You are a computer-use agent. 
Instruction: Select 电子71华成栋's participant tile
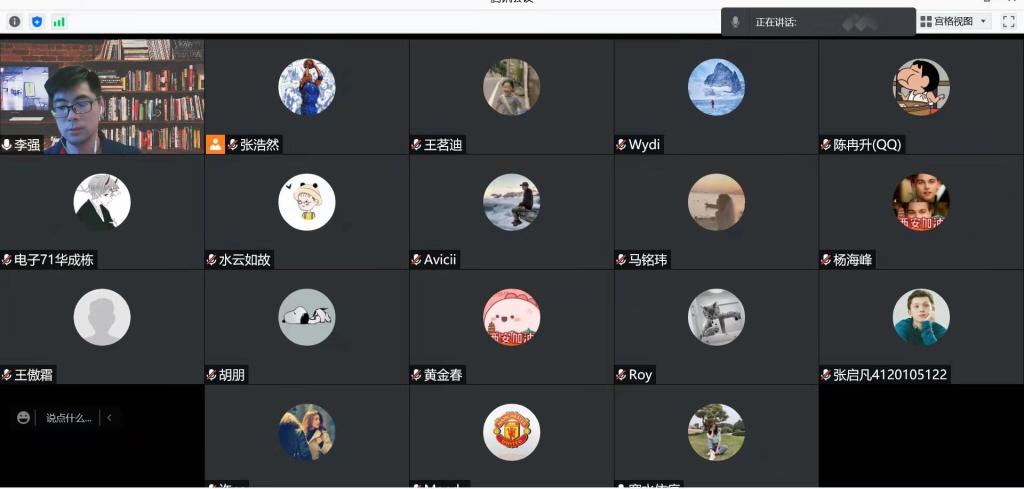point(101,211)
